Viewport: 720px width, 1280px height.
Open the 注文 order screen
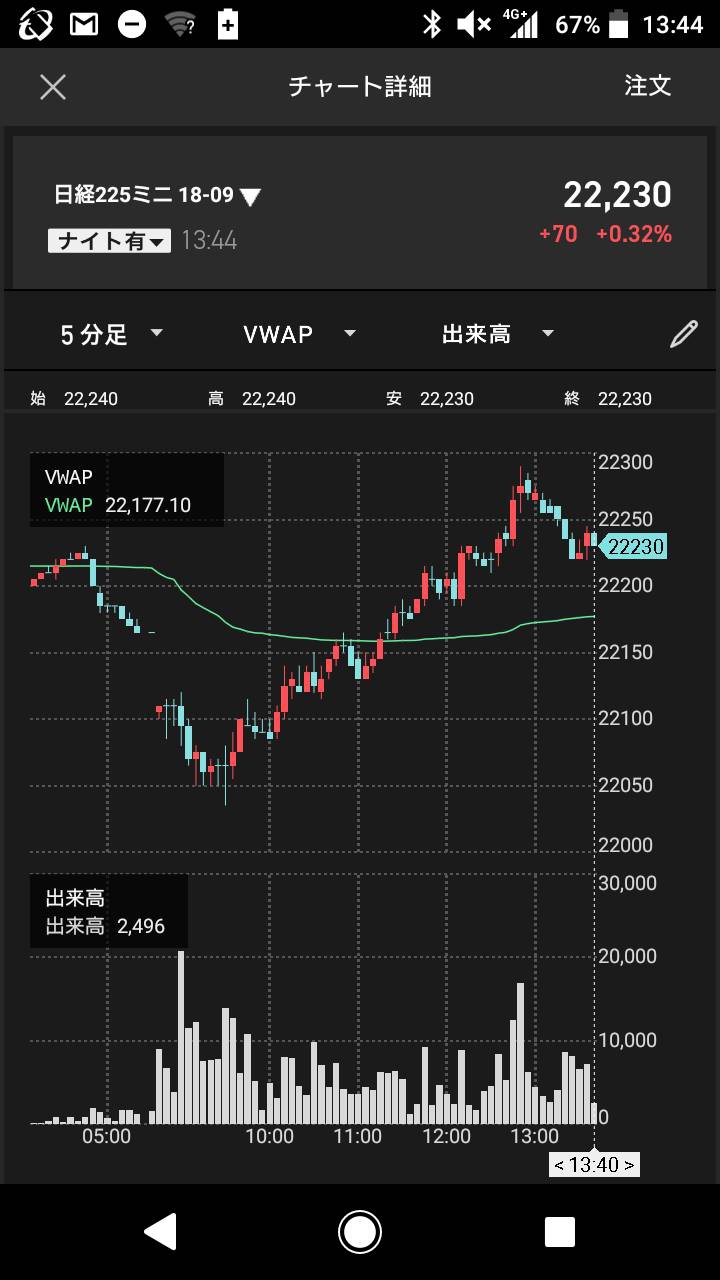click(x=648, y=86)
